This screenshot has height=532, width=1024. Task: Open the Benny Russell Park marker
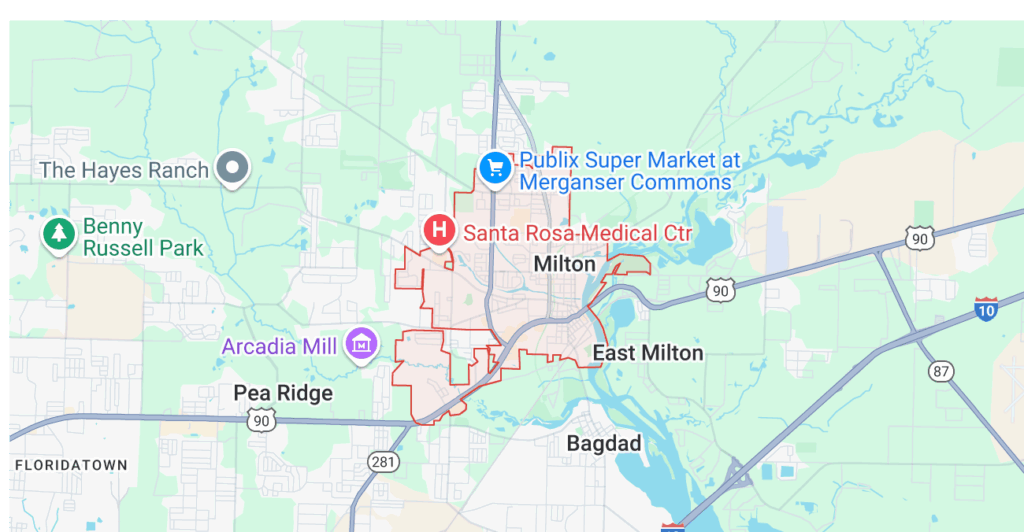pos(60,236)
